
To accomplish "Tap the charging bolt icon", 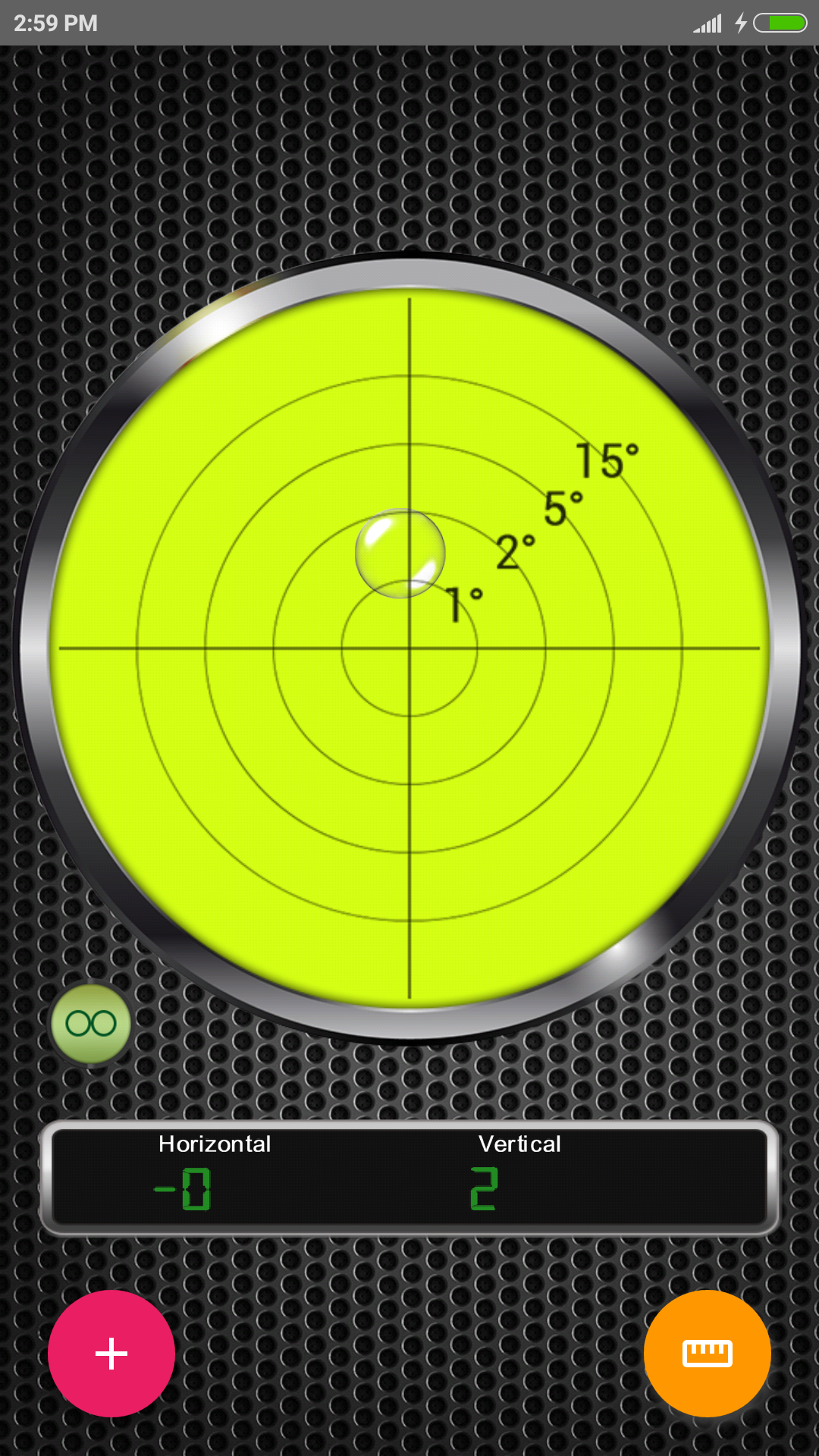I will 739,23.
